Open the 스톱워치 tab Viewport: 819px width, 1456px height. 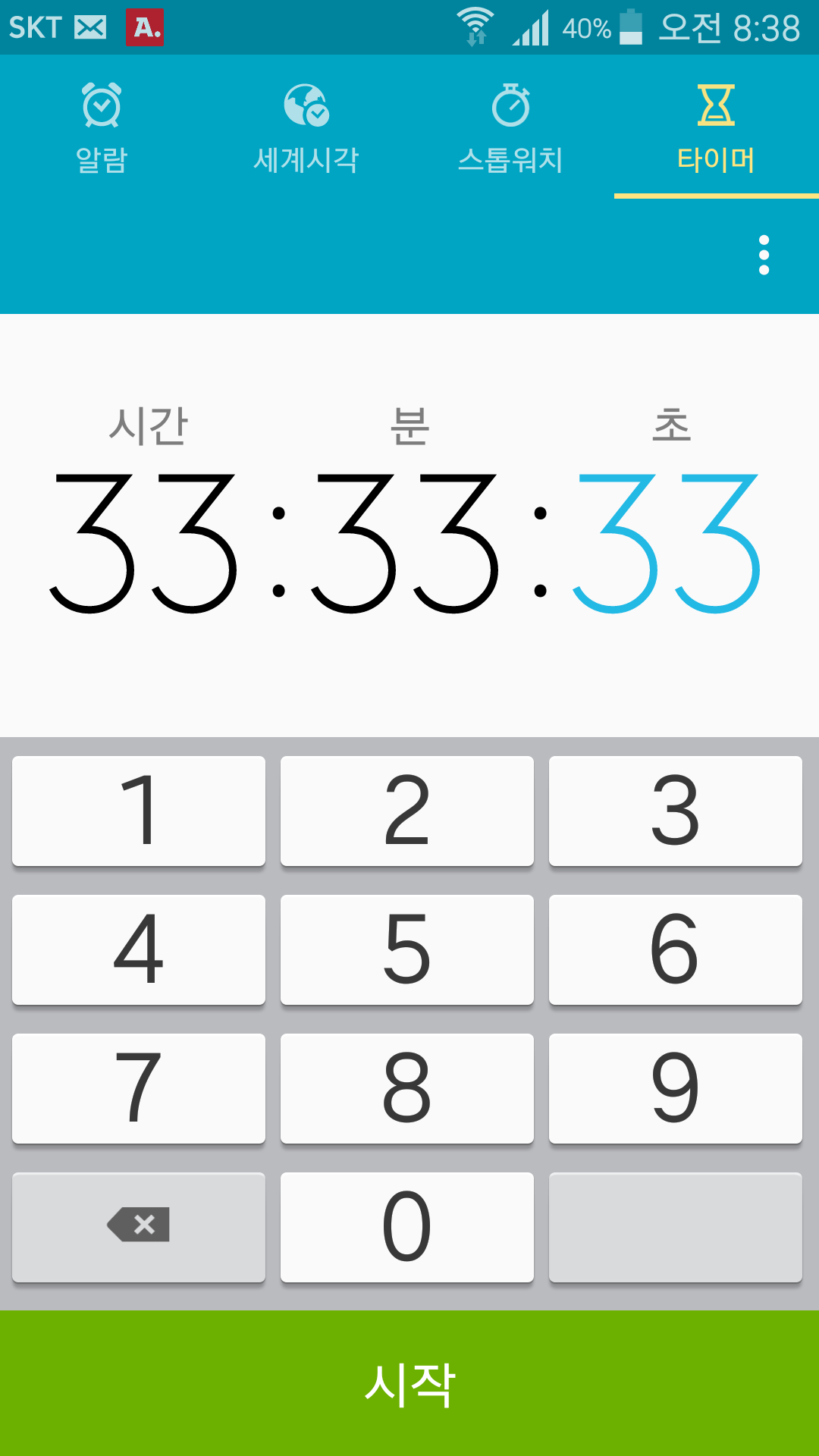pyautogui.click(x=511, y=127)
